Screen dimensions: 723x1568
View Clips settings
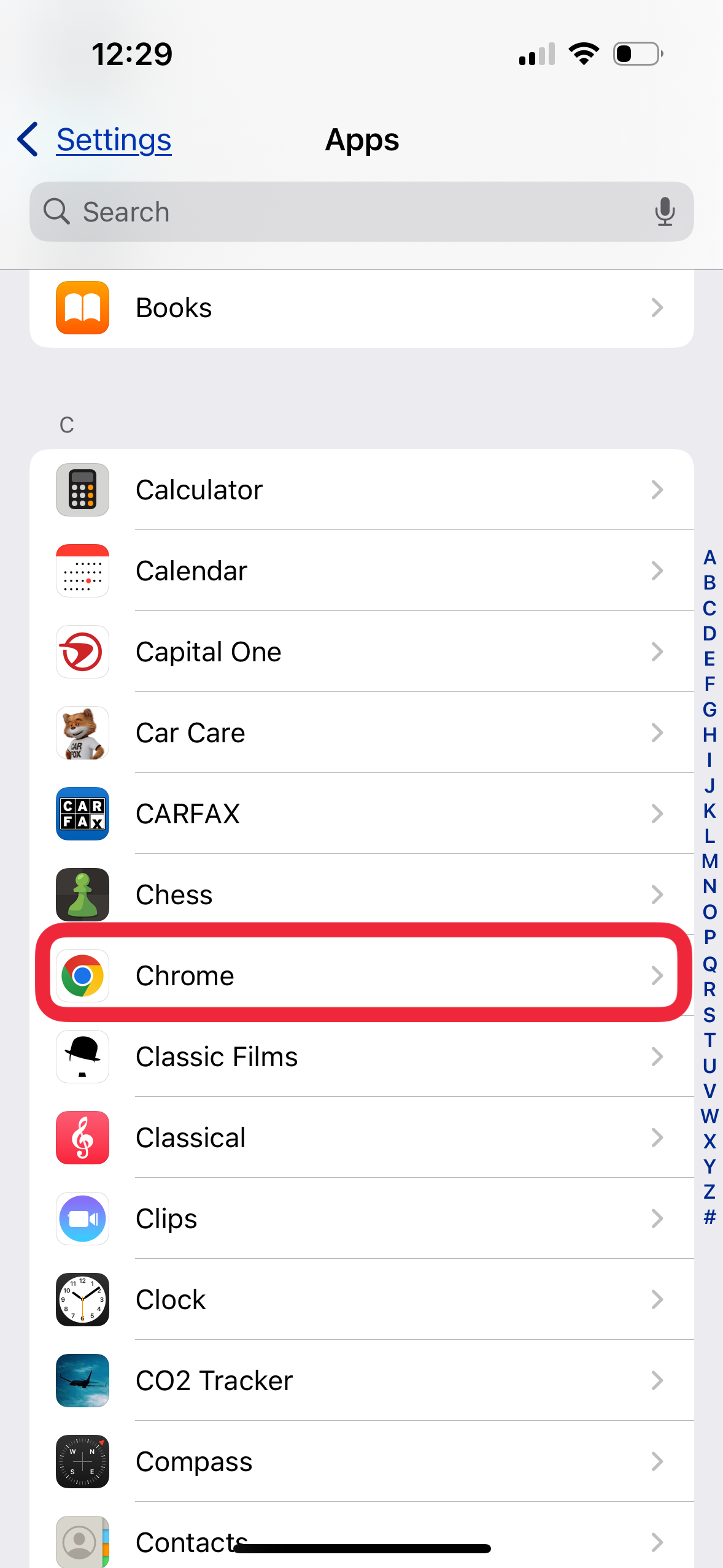point(361,1218)
